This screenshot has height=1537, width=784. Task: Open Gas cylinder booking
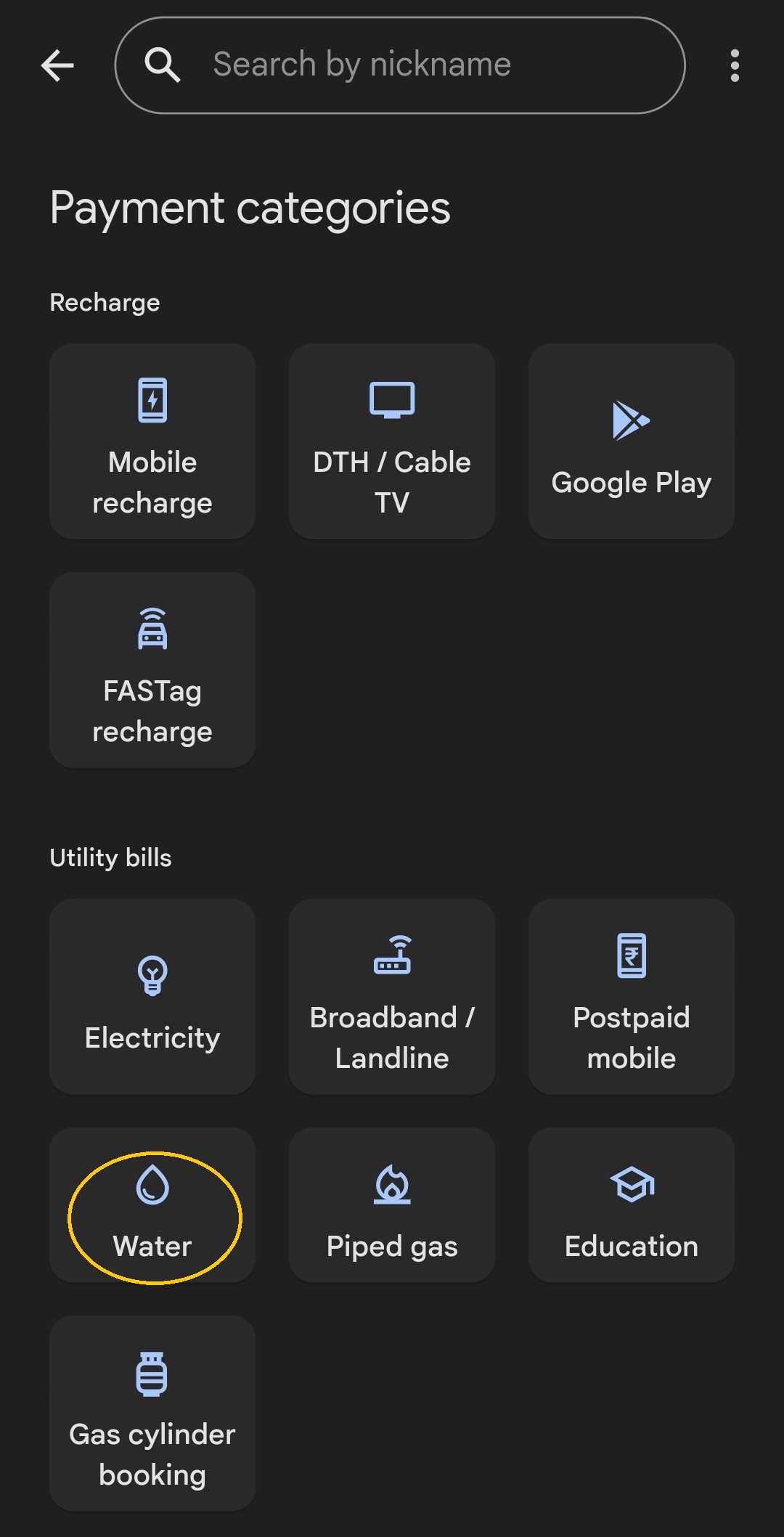pos(152,1414)
